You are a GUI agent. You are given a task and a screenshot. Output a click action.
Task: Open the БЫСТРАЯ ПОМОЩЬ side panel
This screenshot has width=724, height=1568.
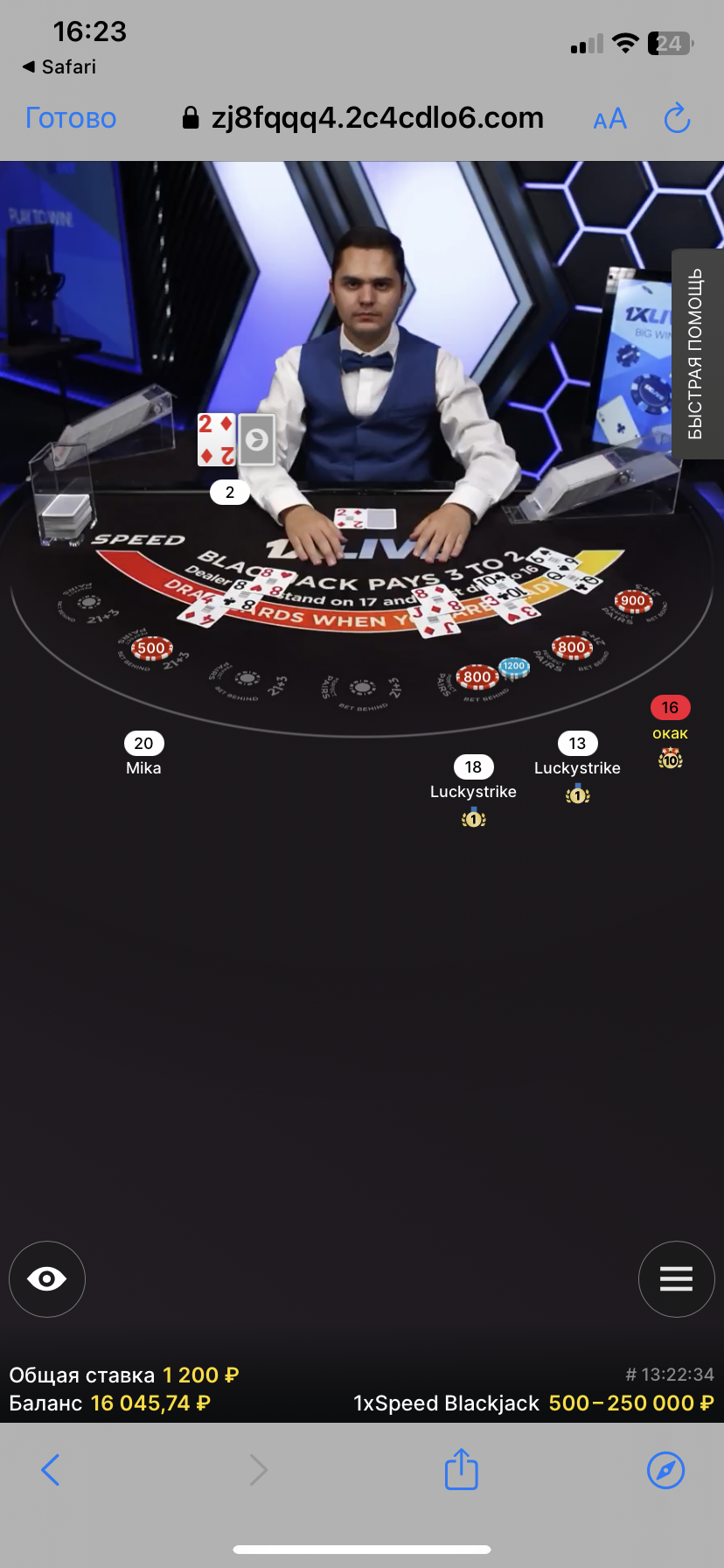(x=696, y=353)
